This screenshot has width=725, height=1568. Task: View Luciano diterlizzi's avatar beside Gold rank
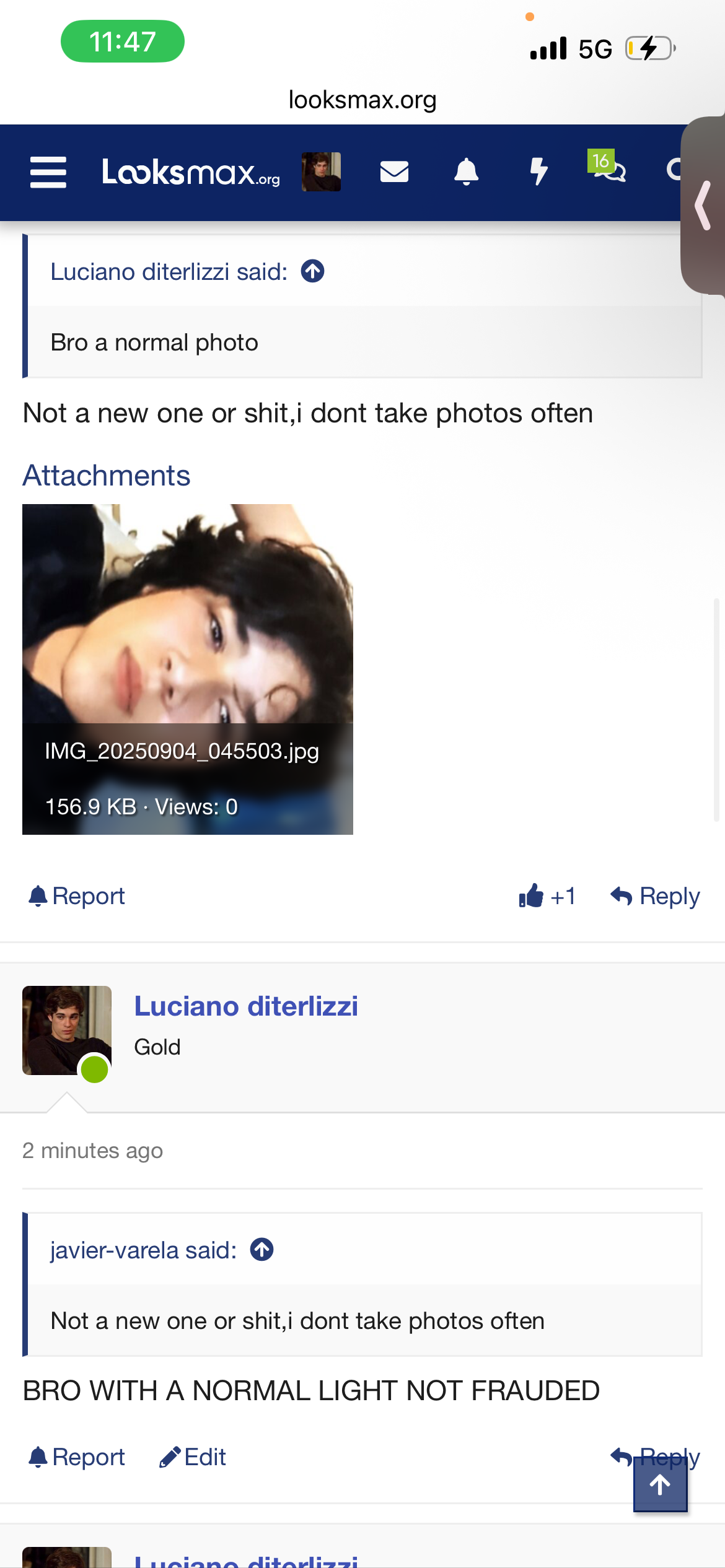click(x=67, y=1030)
